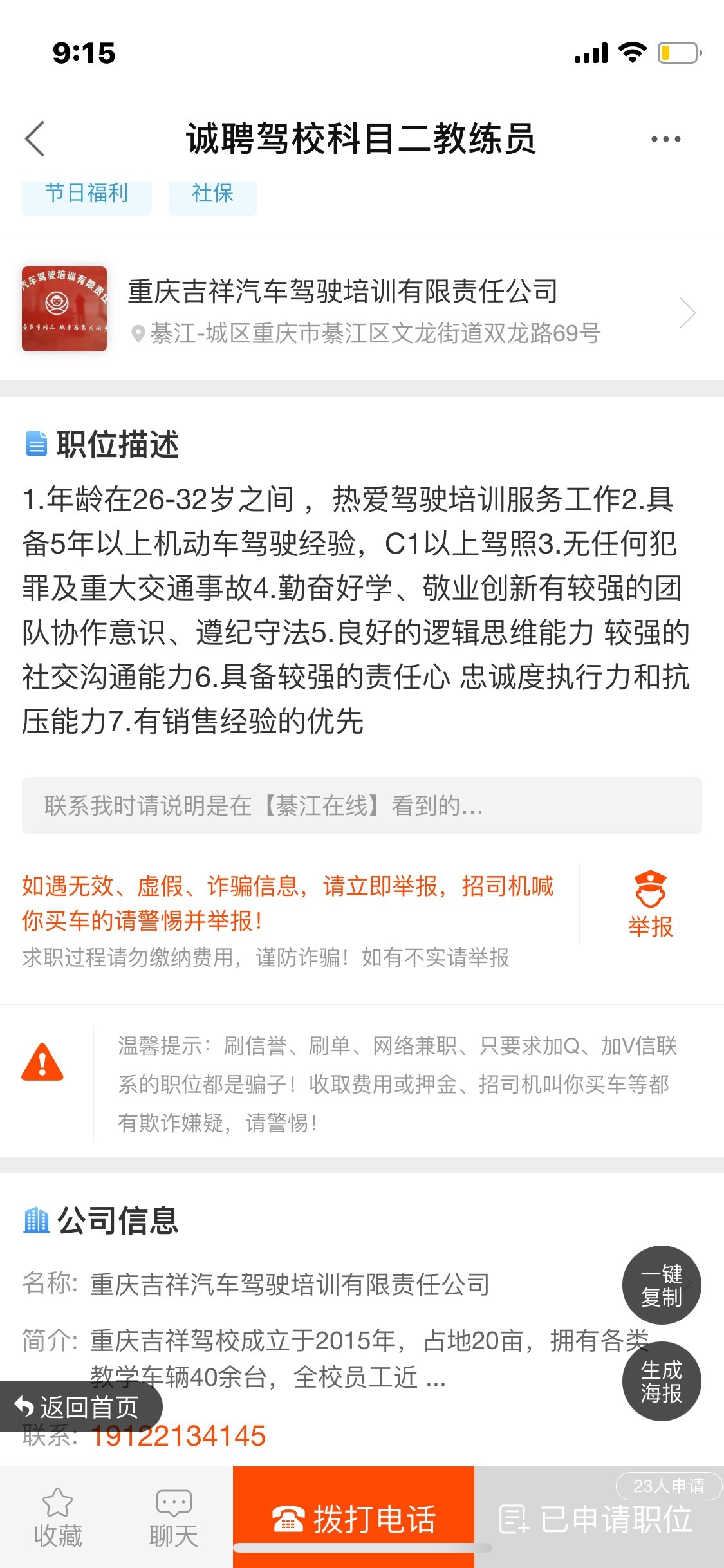Generate a poster with 生成海报

pos(661,1381)
